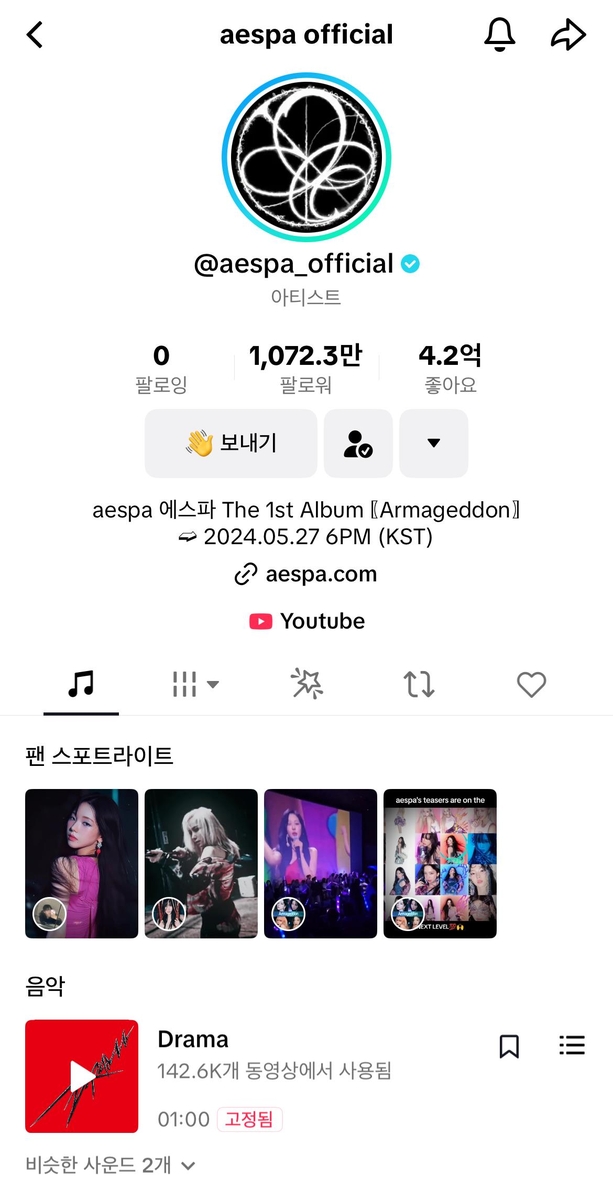This screenshot has width=613, height=1200.
Task: Open the notifications bell
Action: (499, 35)
